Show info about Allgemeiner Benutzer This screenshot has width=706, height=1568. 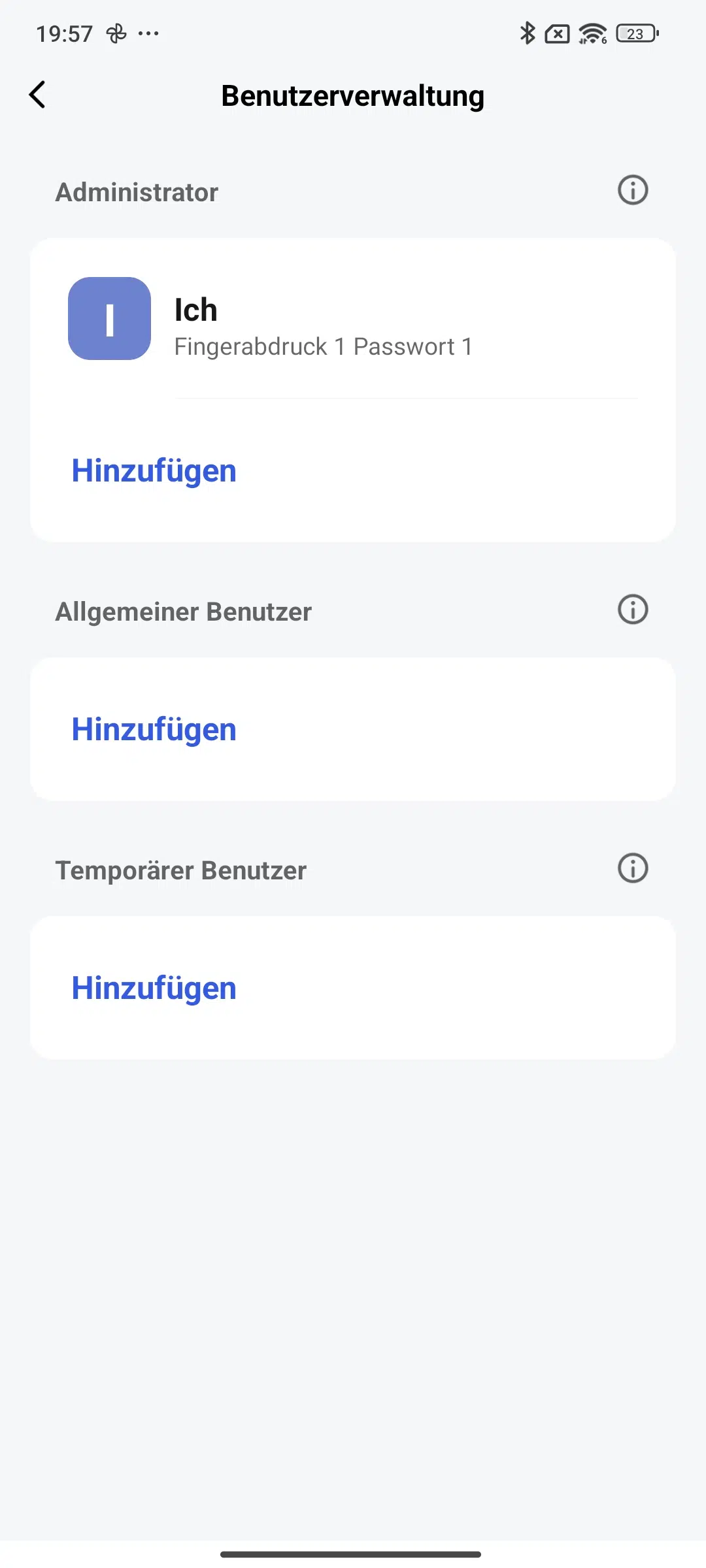tap(633, 610)
